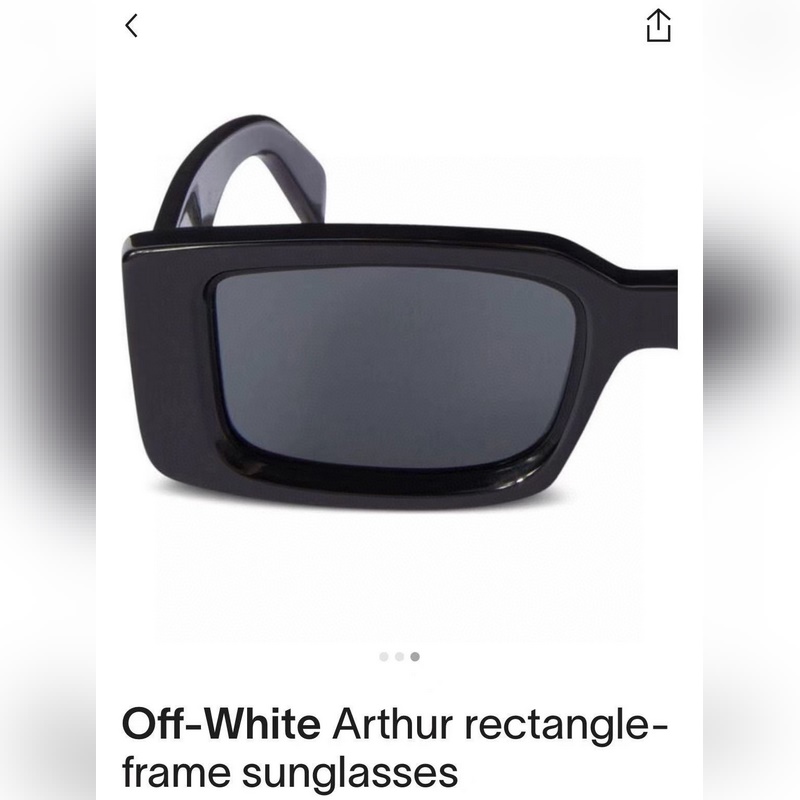Share this Off-White sunglasses product
The height and width of the screenshot is (800, 800).
[657, 26]
